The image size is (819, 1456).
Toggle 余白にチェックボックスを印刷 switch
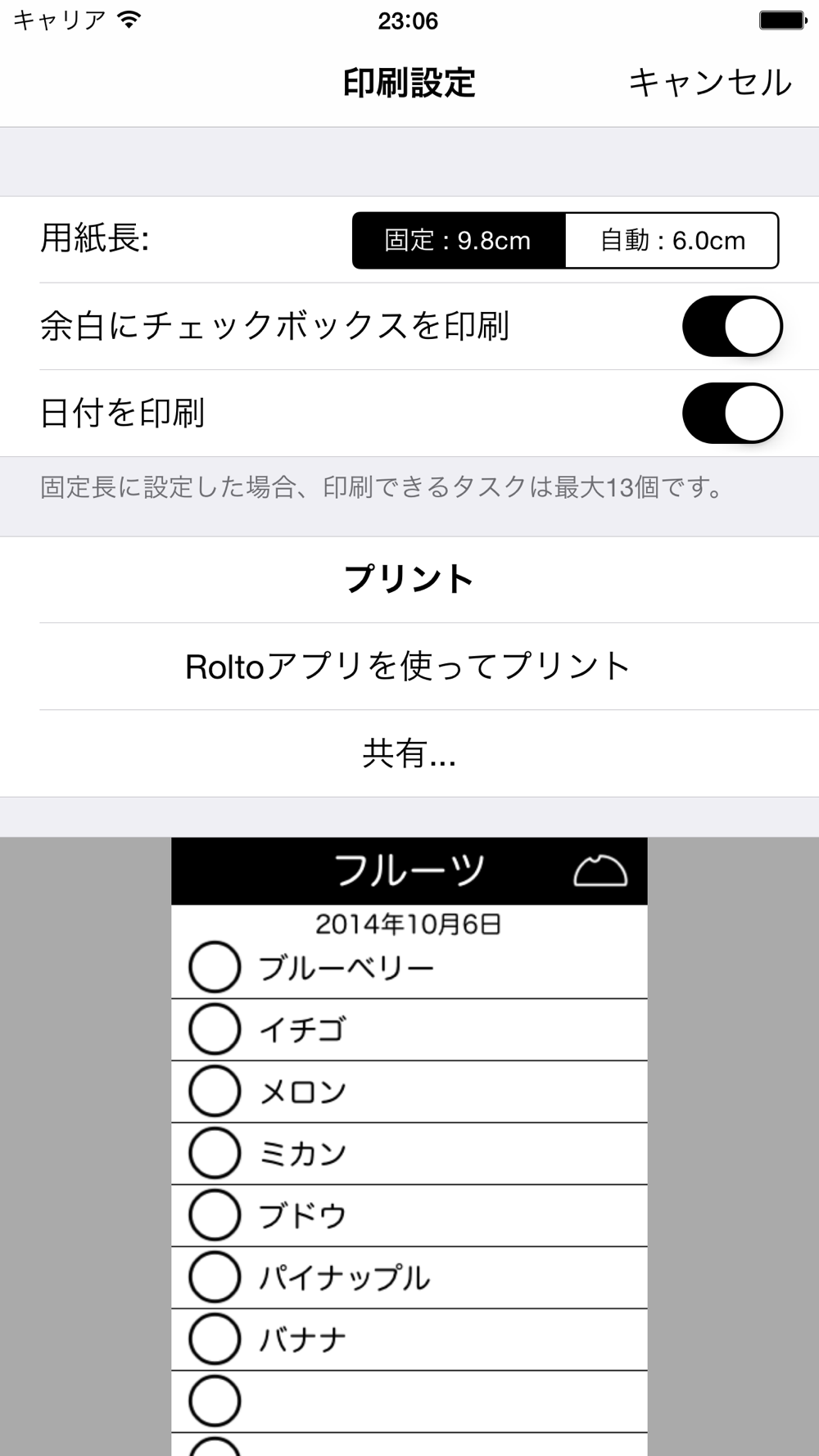point(732,326)
